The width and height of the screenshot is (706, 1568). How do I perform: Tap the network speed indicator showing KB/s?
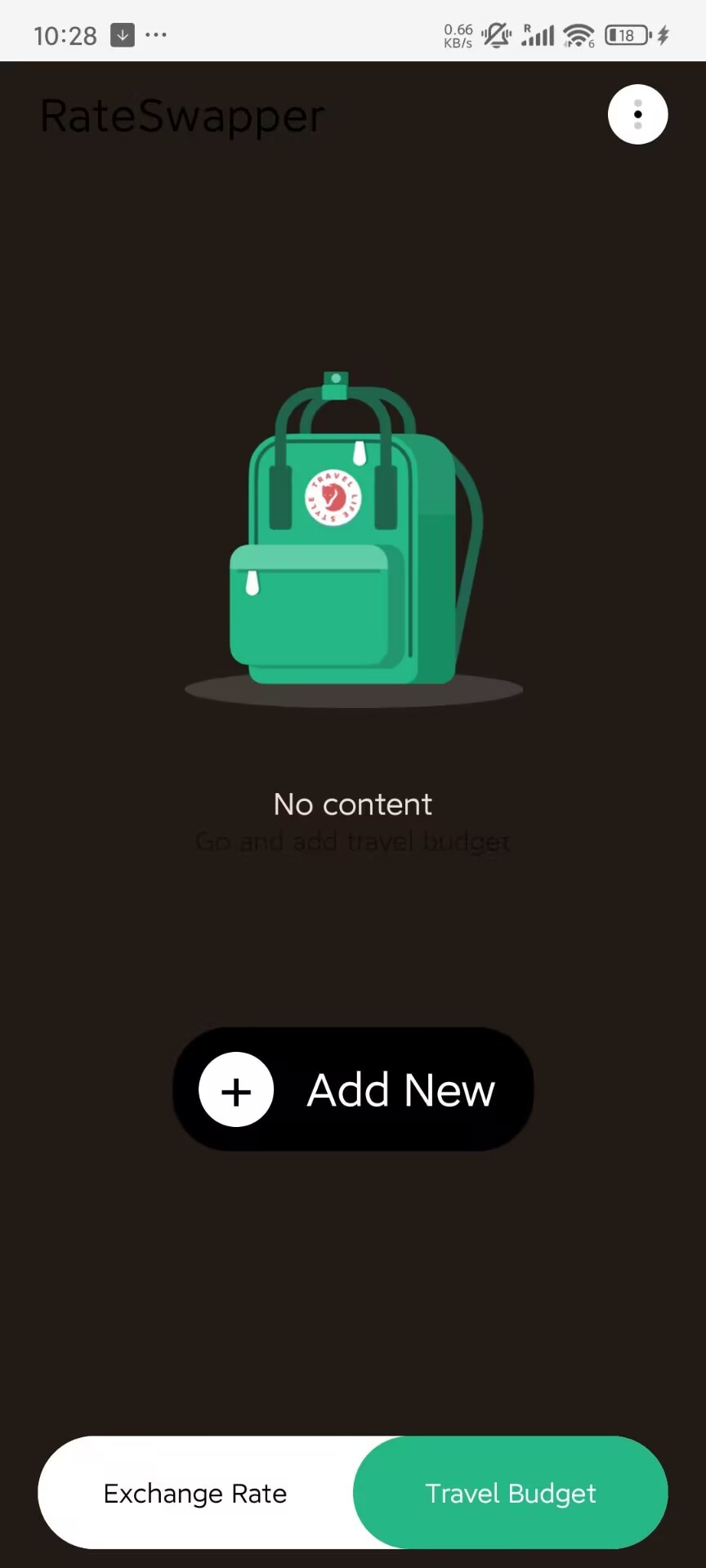[x=458, y=35]
